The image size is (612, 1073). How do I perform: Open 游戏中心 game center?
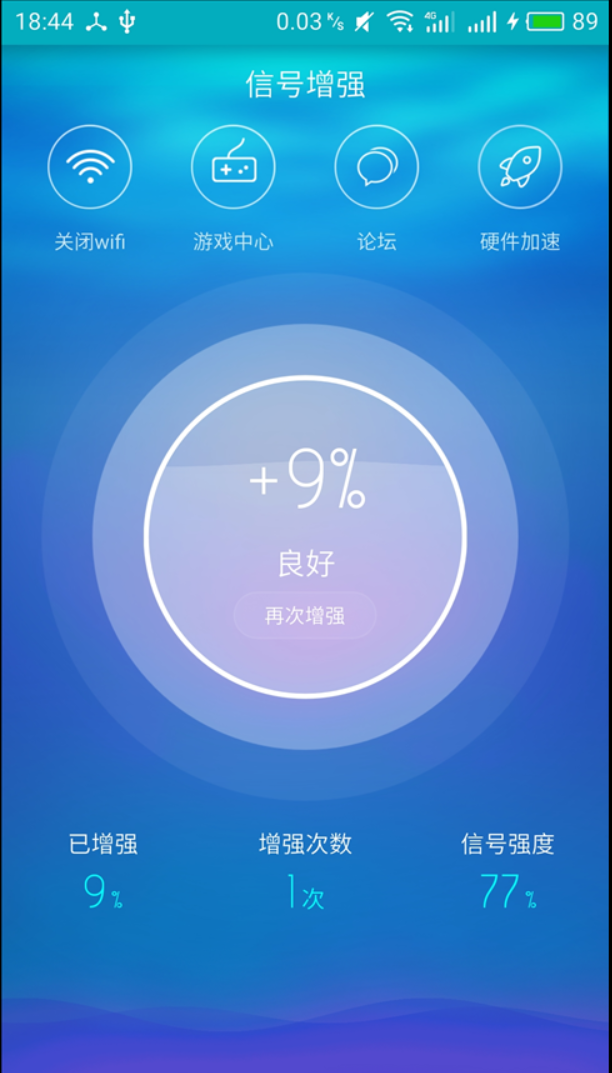233,167
